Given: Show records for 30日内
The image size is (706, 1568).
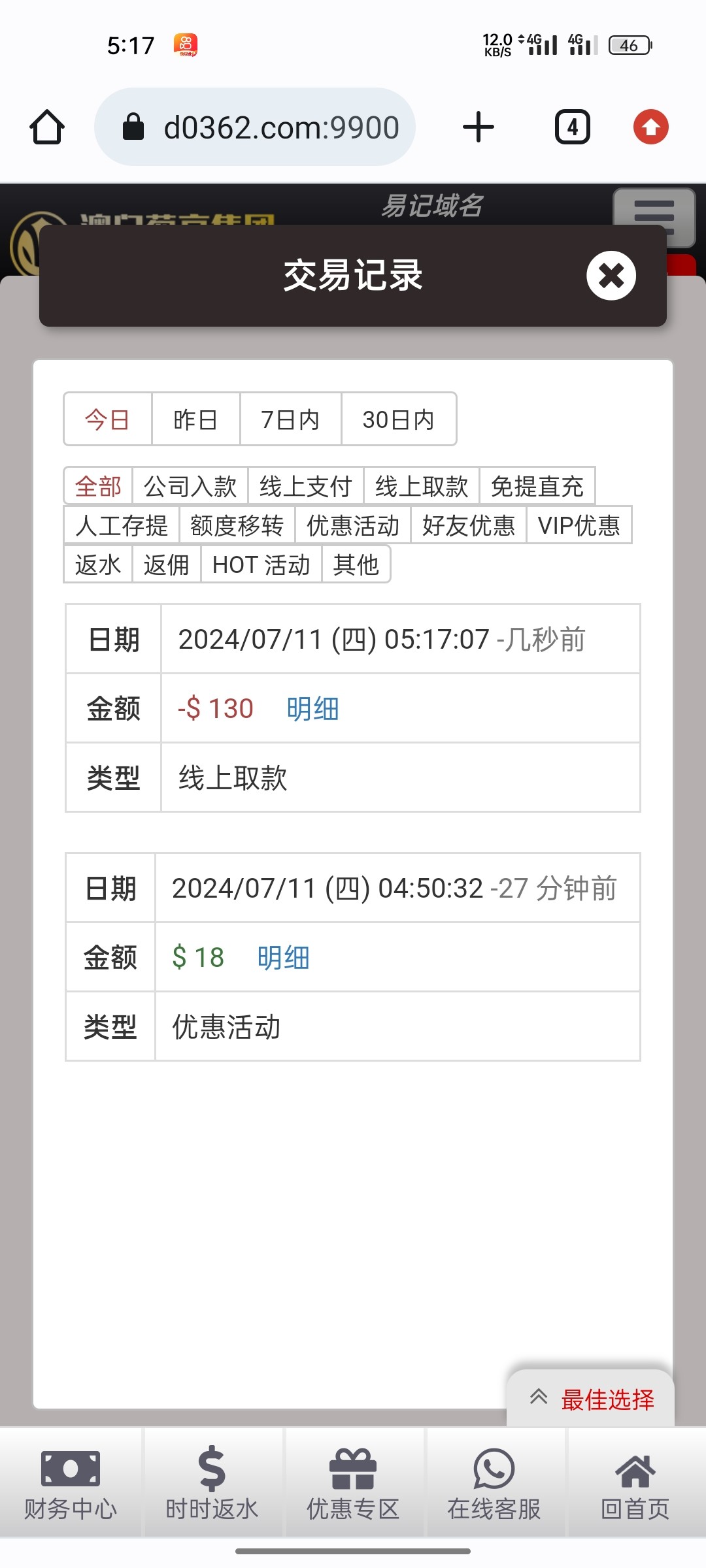Looking at the screenshot, I should click(399, 419).
